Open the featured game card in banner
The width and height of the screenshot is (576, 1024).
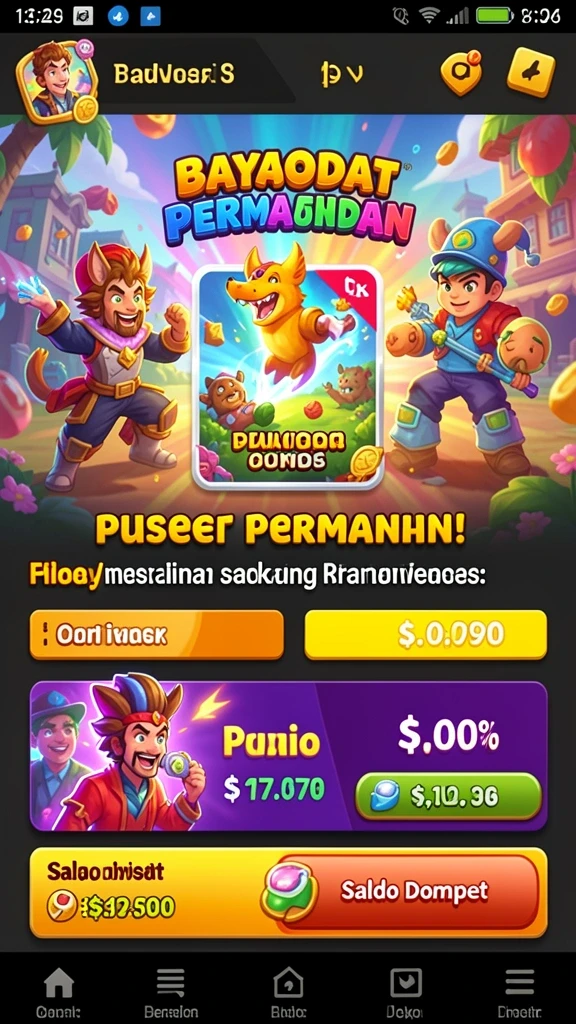(x=287, y=377)
